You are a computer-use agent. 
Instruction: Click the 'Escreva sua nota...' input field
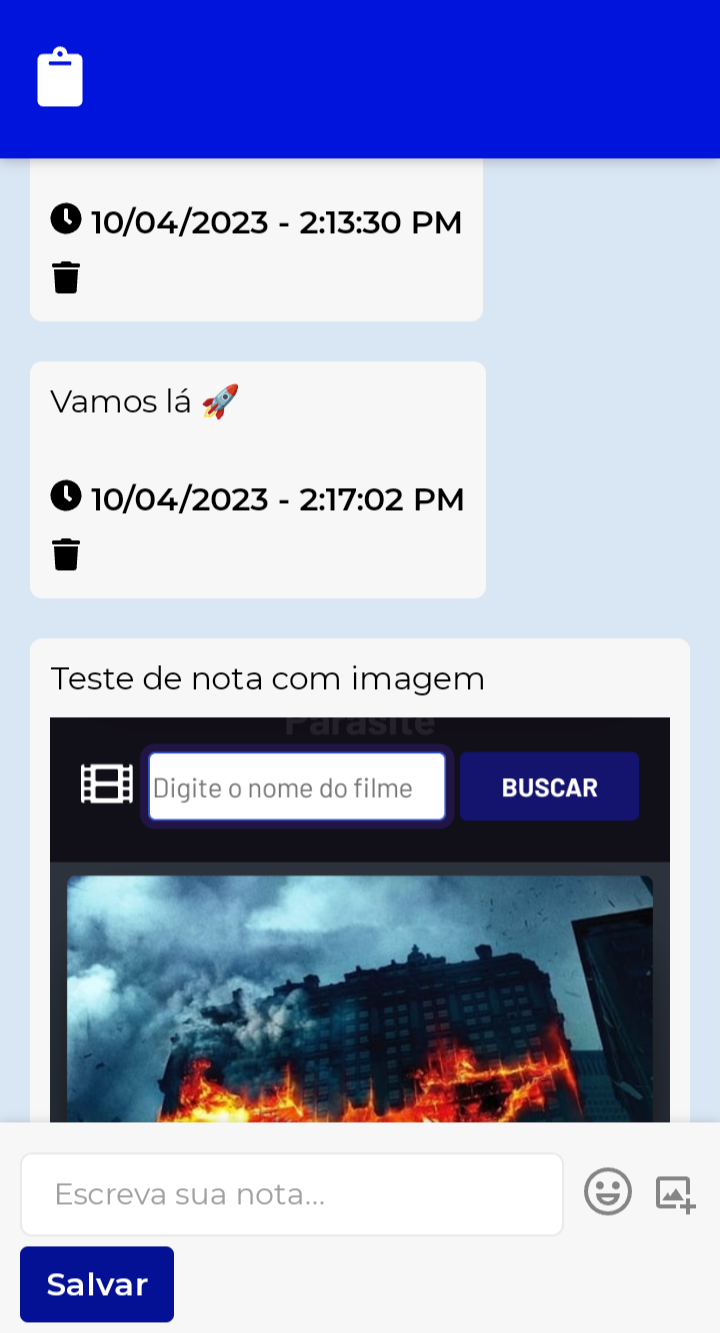click(x=292, y=1194)
